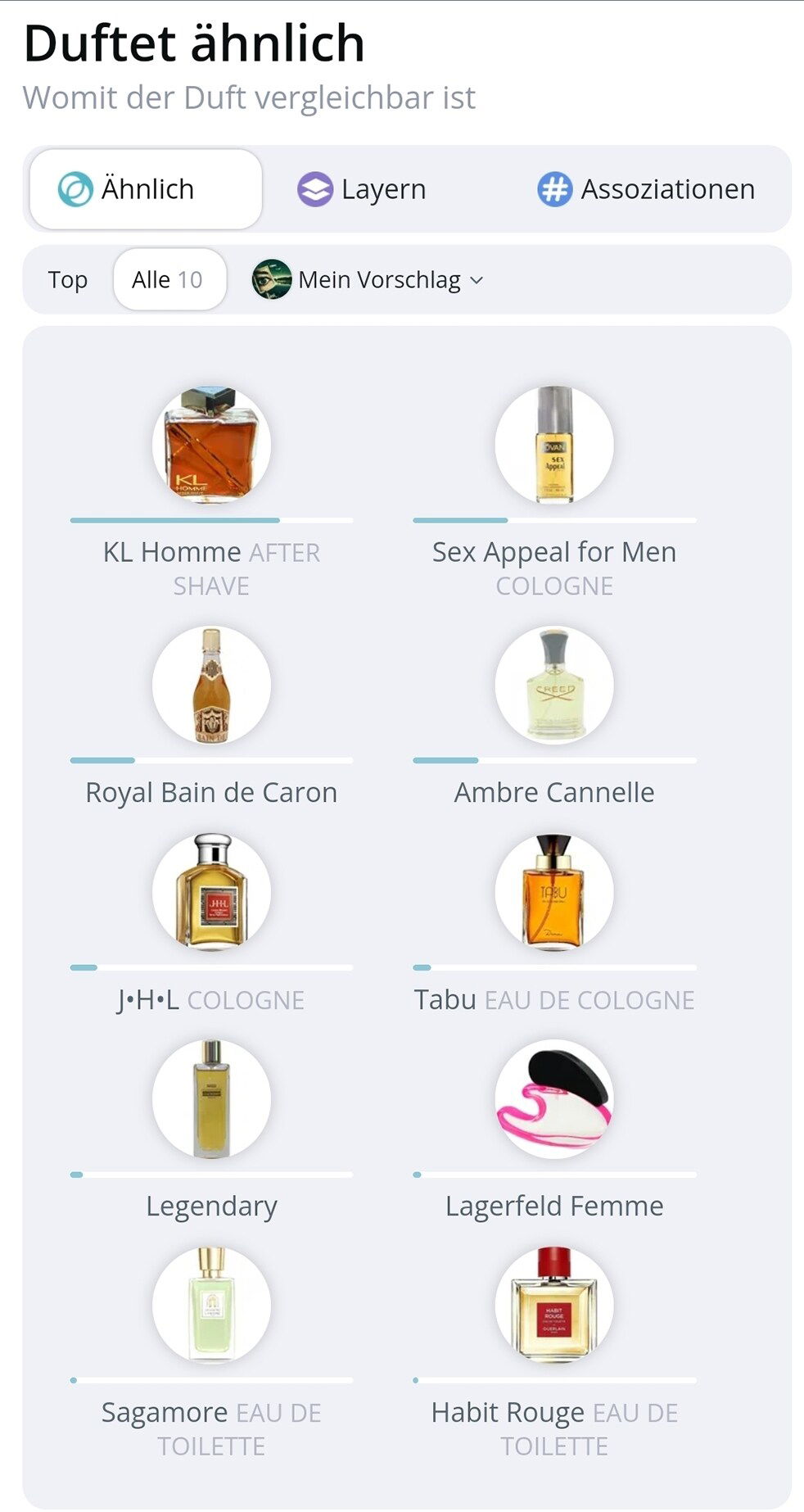View Ambre Cannelle perfume

[x=554, y=686]
